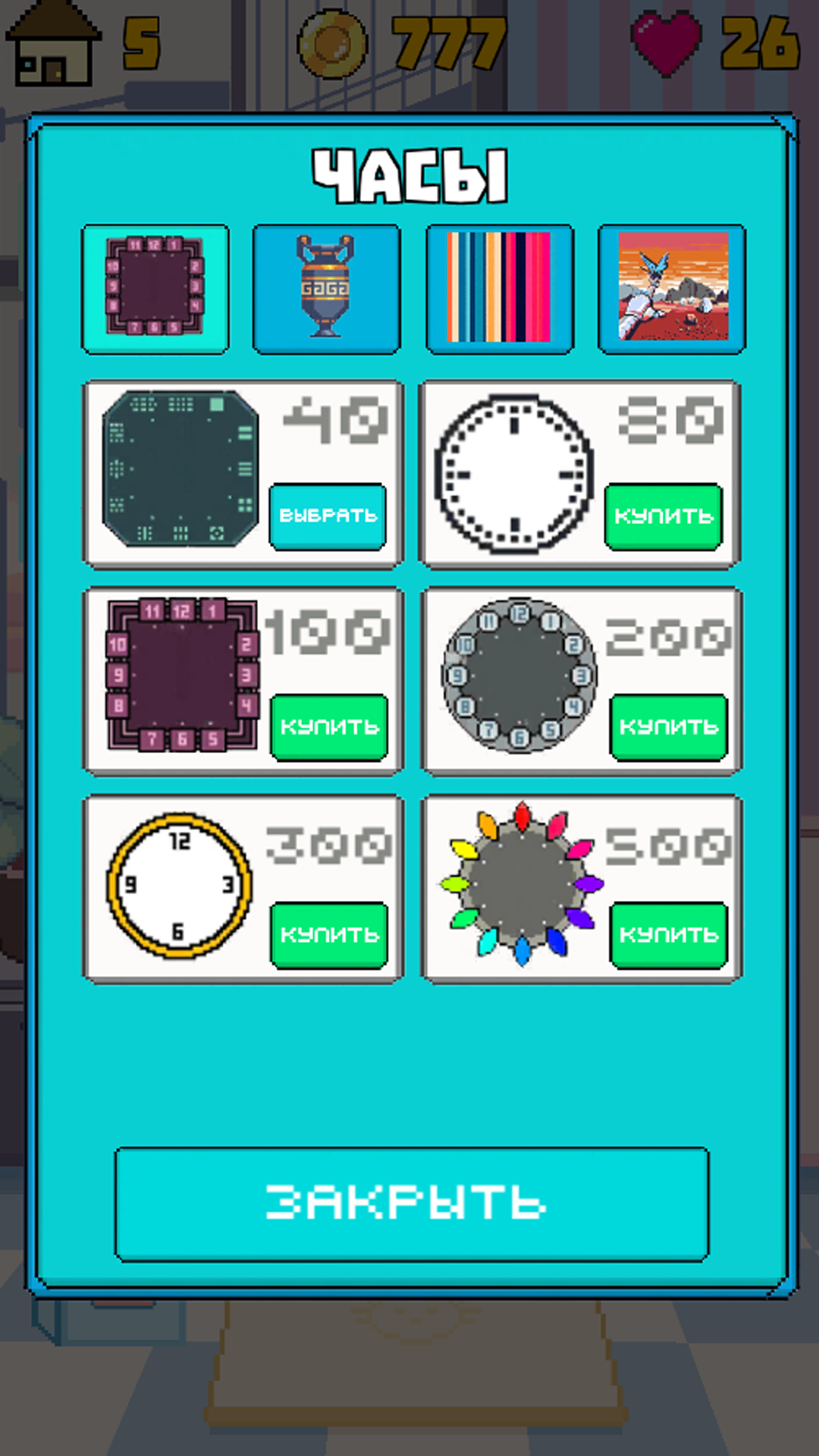Tap Выбрать for the 40-coin clock

tap(328, 516)
